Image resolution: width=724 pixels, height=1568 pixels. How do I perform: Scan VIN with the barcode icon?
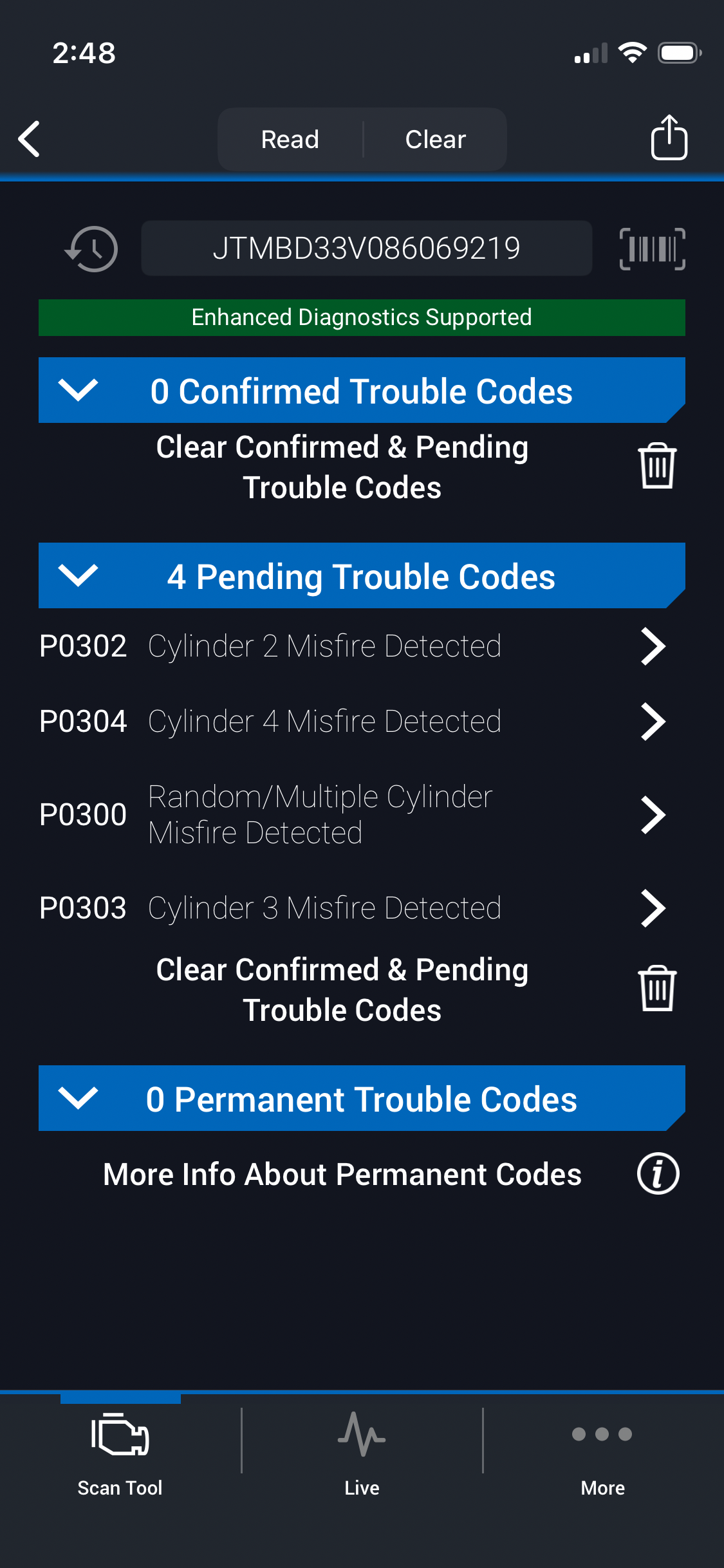click(652, 248)
